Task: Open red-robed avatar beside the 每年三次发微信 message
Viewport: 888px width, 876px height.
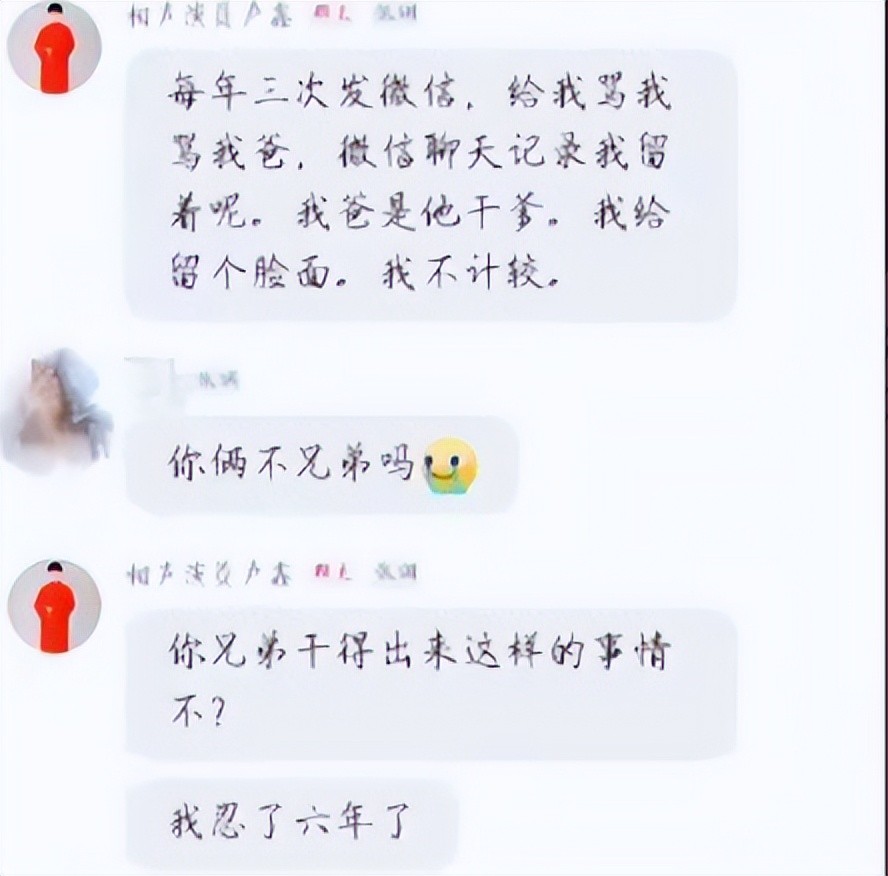Action: 54,48
